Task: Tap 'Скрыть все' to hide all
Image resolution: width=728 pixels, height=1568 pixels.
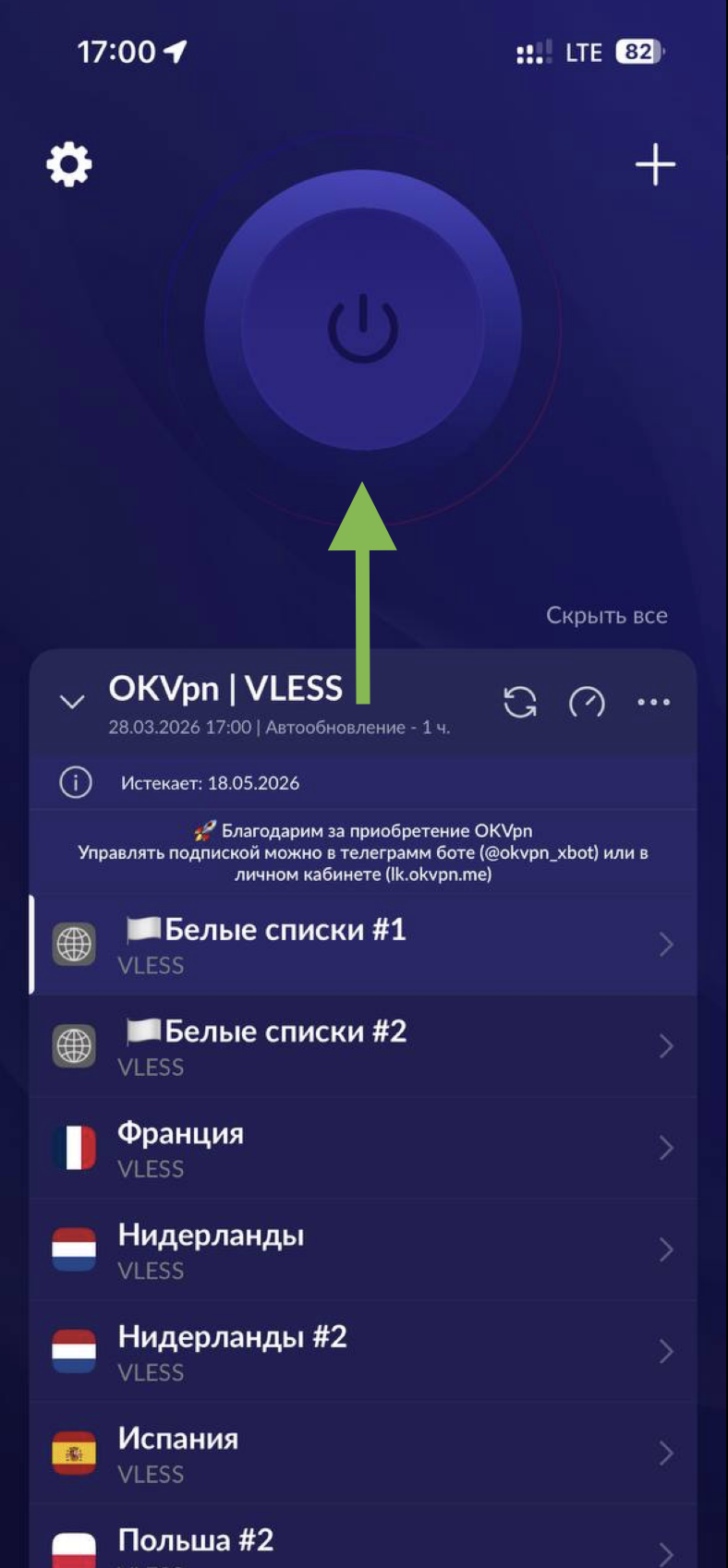Action: 606,615
